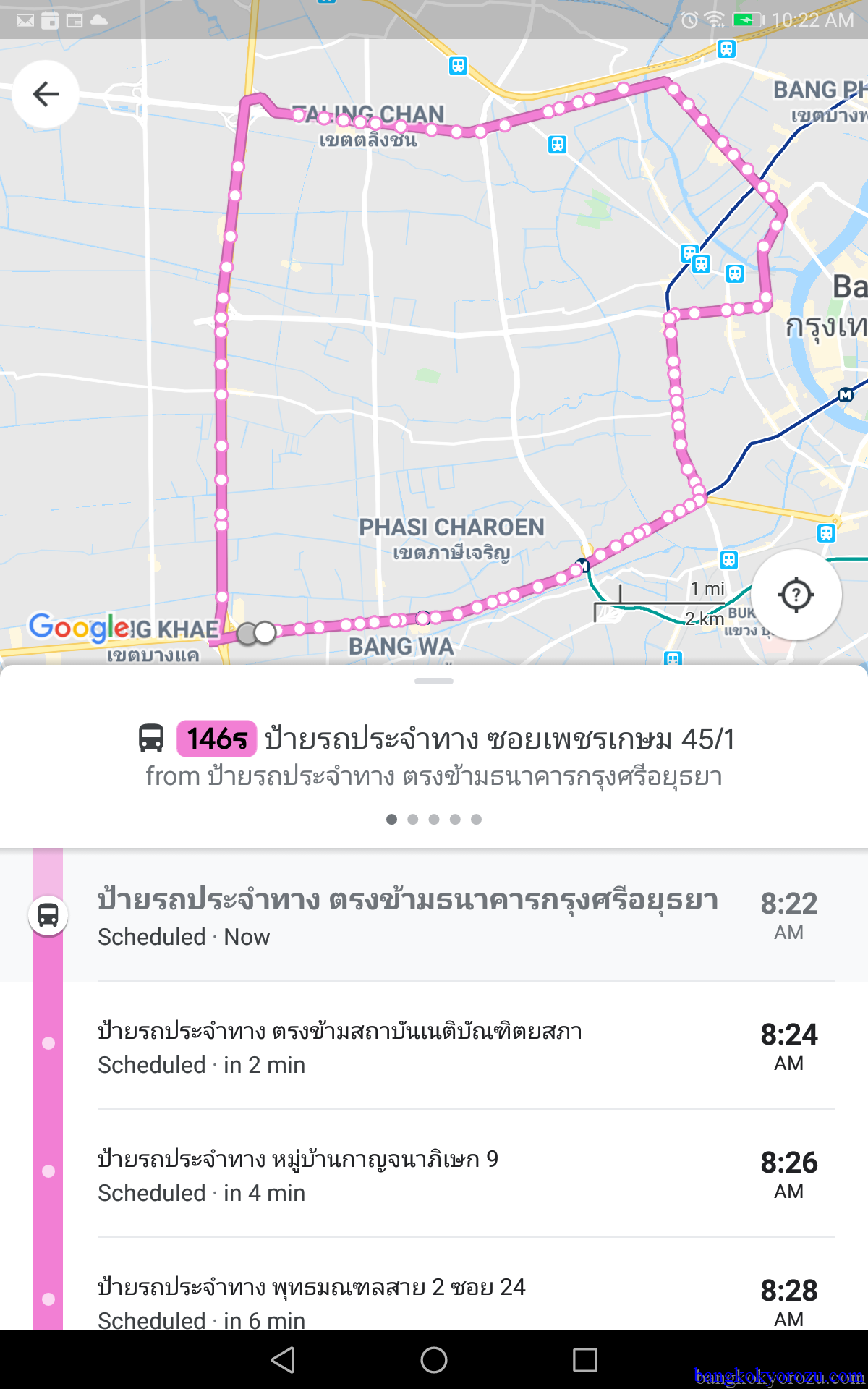Tap the bus stop icon next to the first stop
The width and height of the screenshot is (868, 1389).
coord(47,916)
